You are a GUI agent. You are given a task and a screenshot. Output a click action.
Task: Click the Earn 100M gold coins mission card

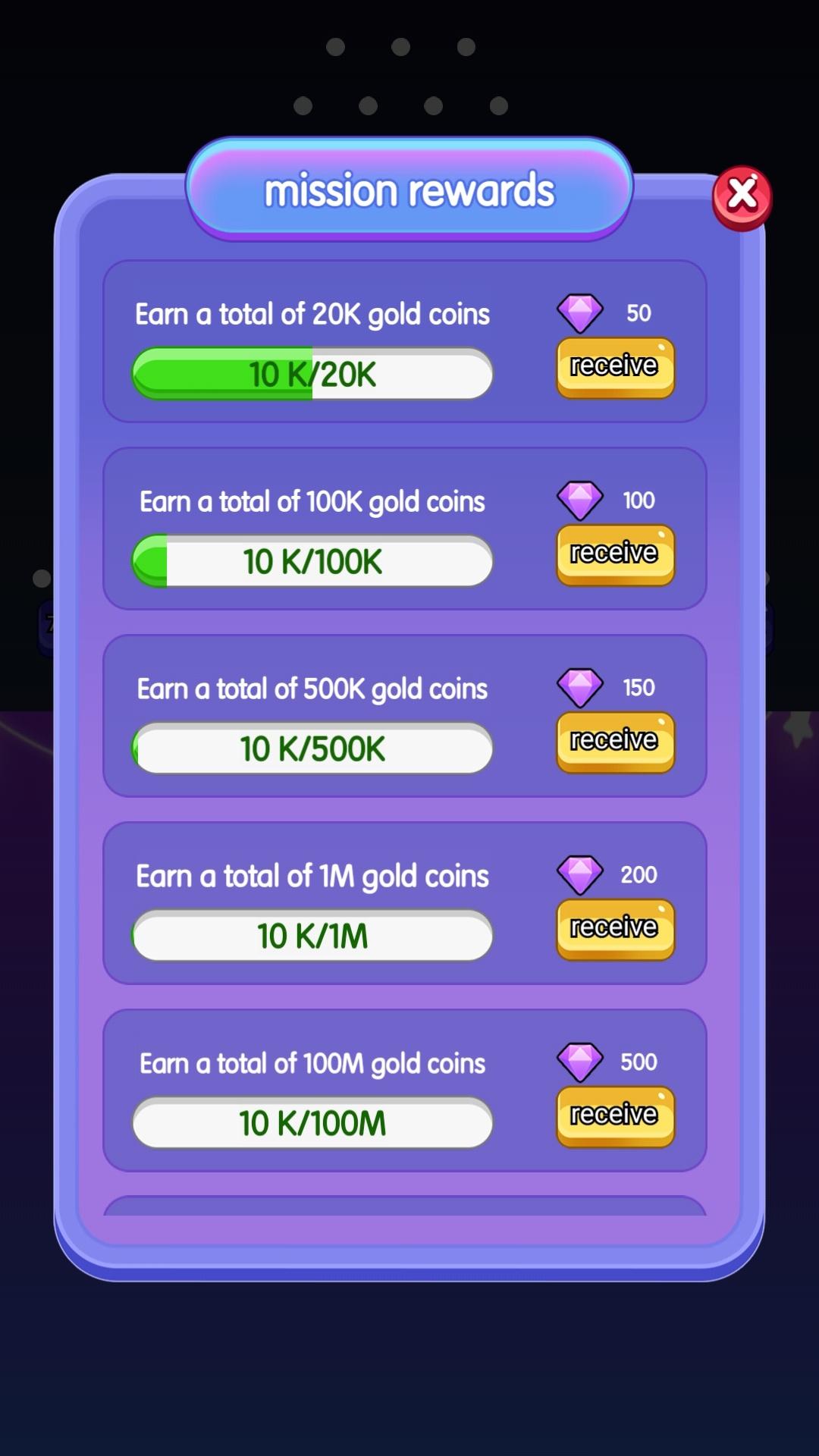(x=408, y=1090)
